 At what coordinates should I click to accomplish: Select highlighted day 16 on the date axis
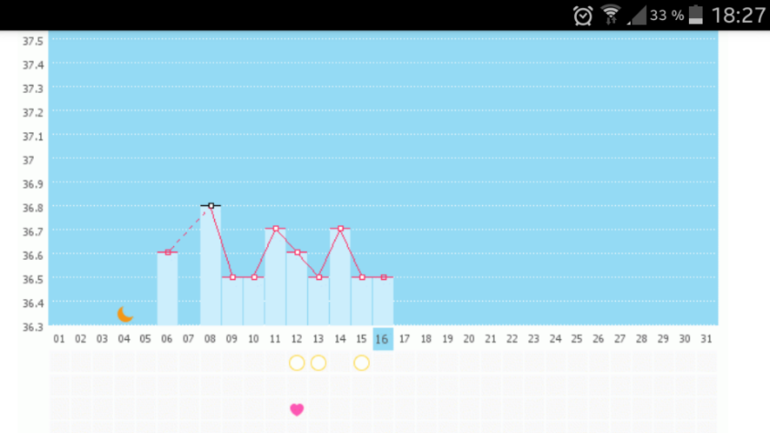[x=382, y=339]
